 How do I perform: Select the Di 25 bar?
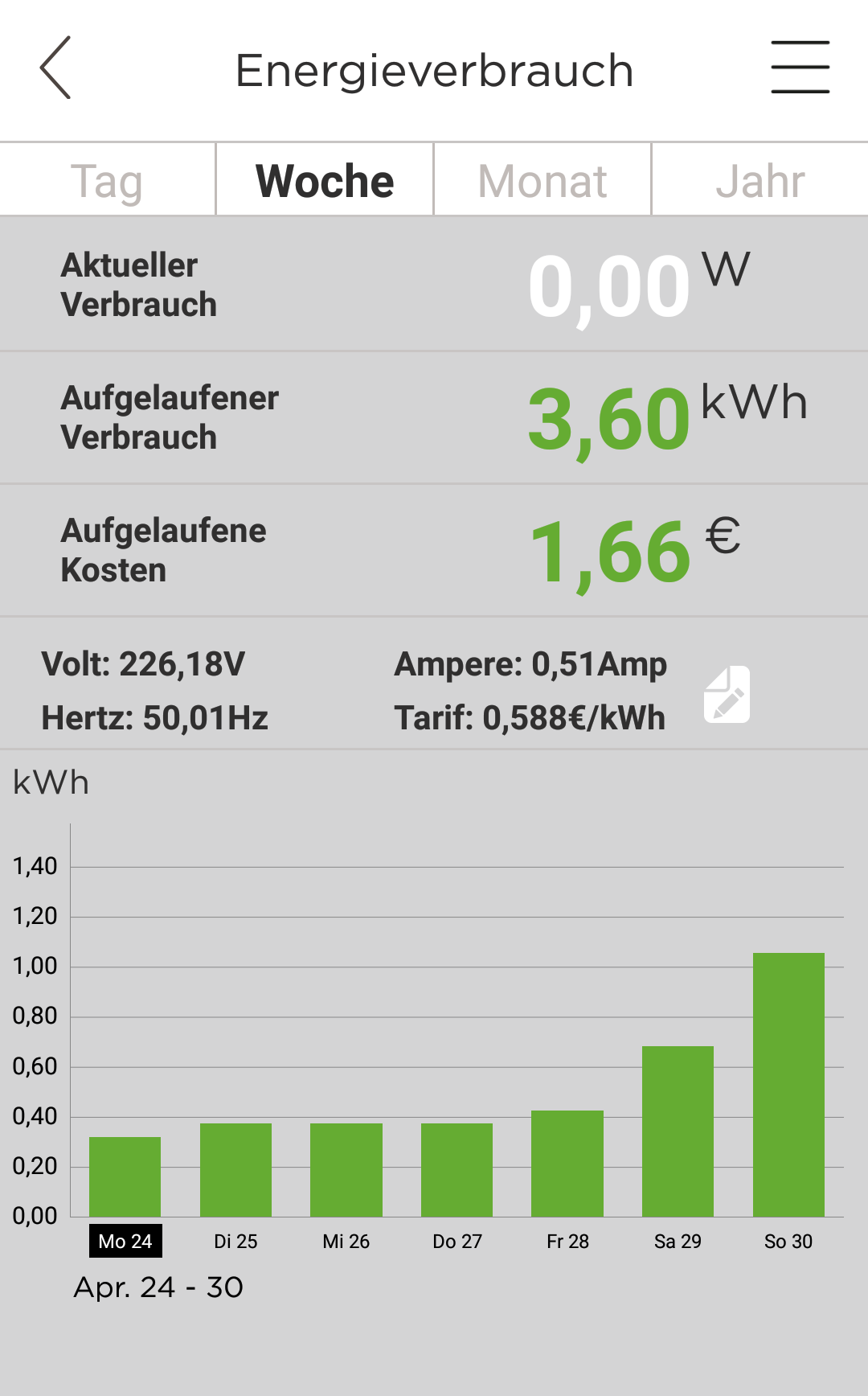(235, 1170)
